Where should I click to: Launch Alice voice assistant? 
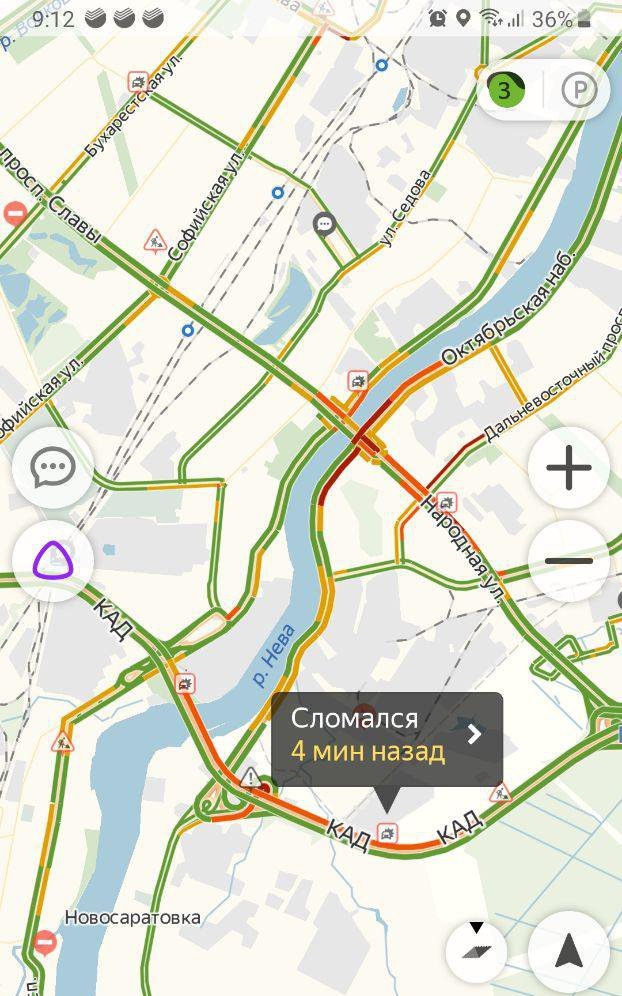[53, 561]
